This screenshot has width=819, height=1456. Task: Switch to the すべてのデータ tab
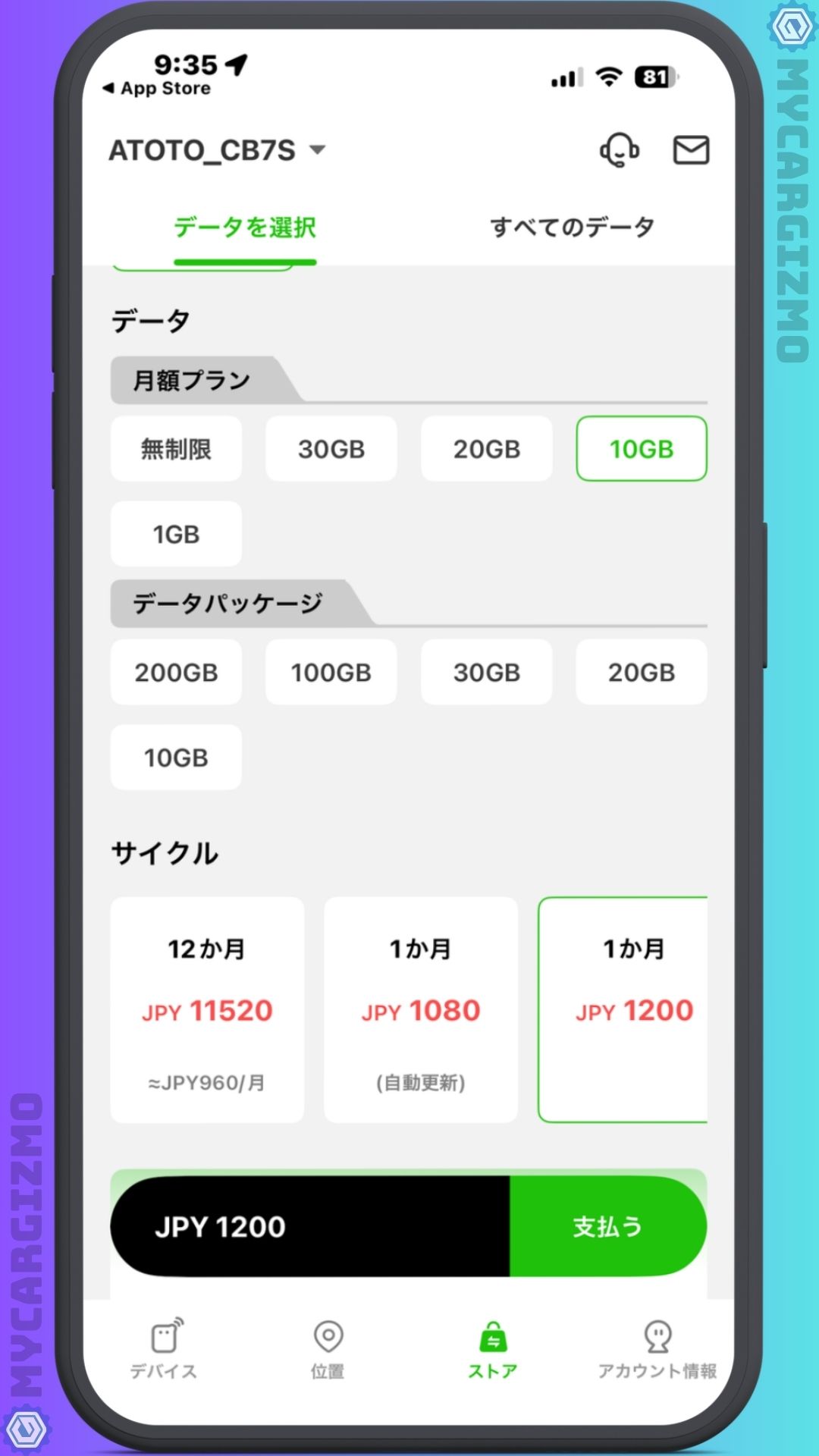click(x=572, y=227)
